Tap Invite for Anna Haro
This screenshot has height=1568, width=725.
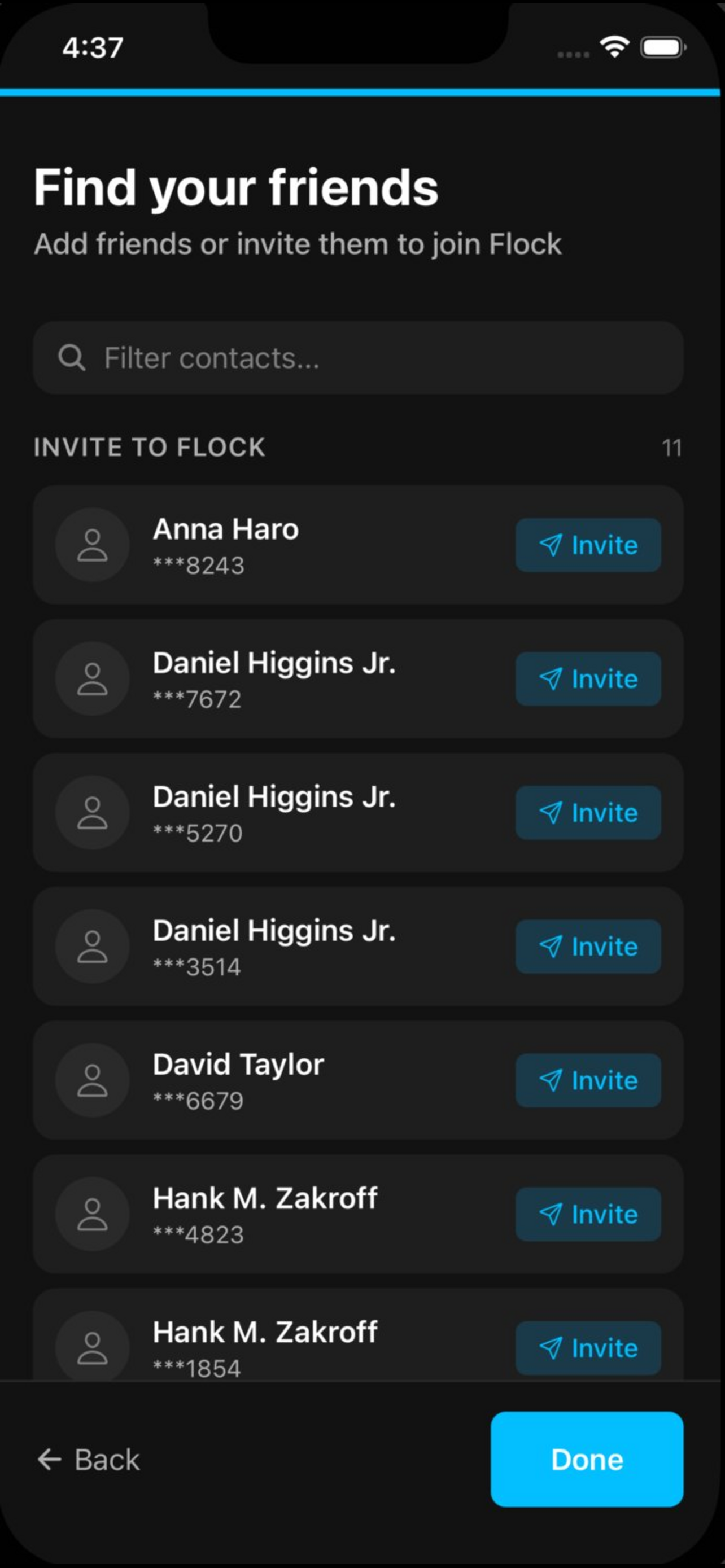coord(588,545)
